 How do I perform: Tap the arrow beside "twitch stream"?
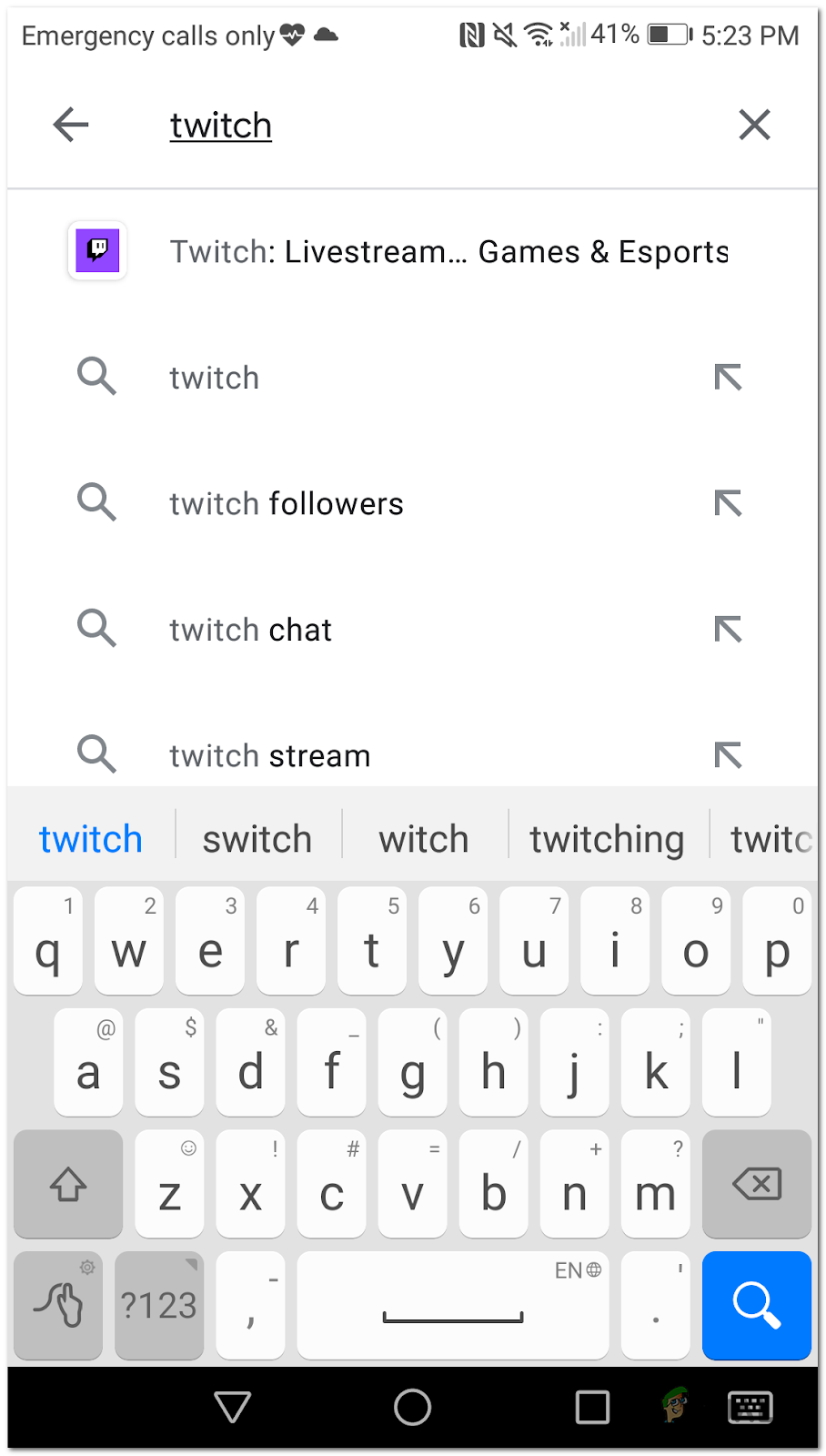click(x=728, y=755)
